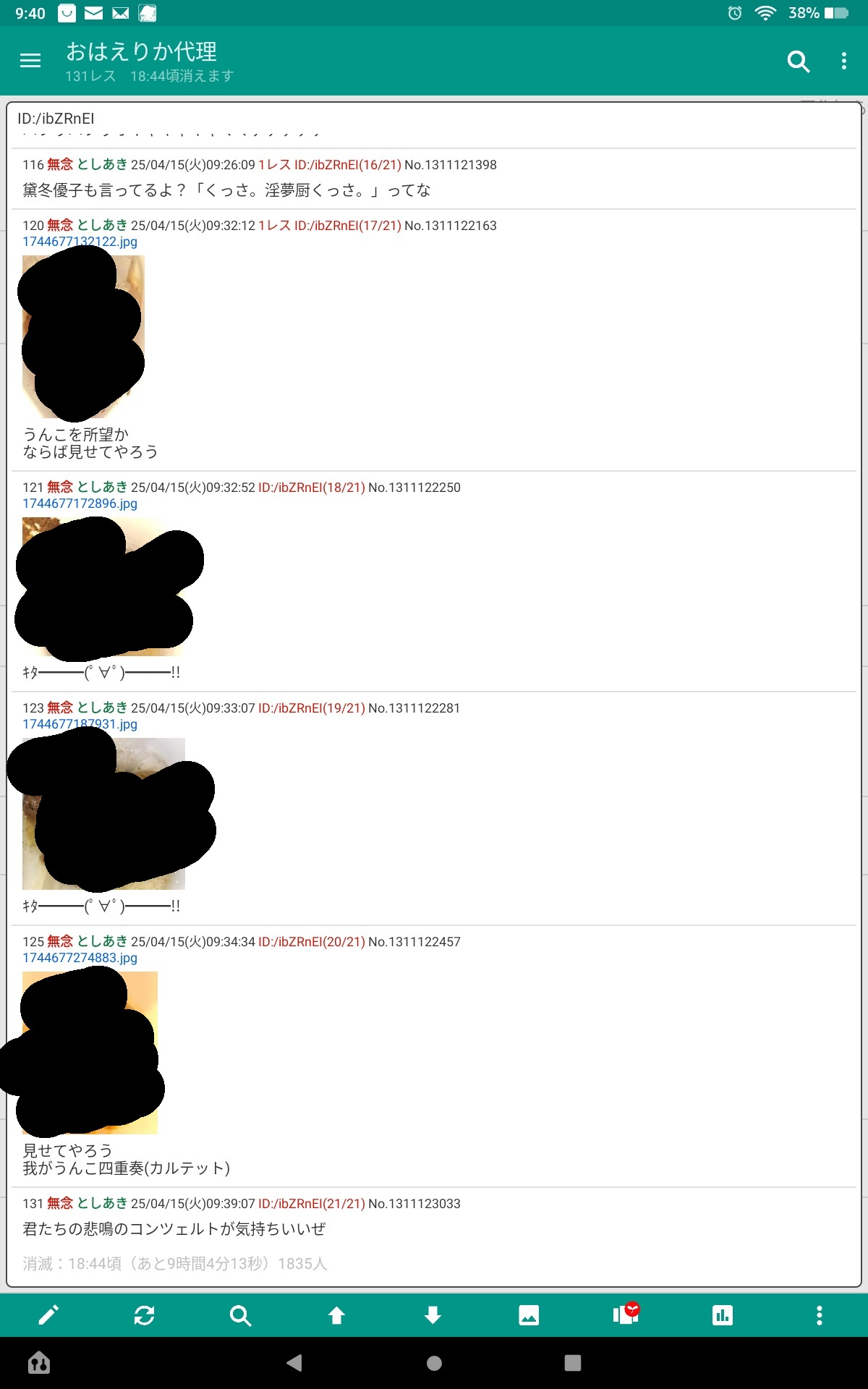The image size is (868, 1389).
Task: Compose a reply with pencil icon
Action: pyautogui.click(x=48, y=1315)
